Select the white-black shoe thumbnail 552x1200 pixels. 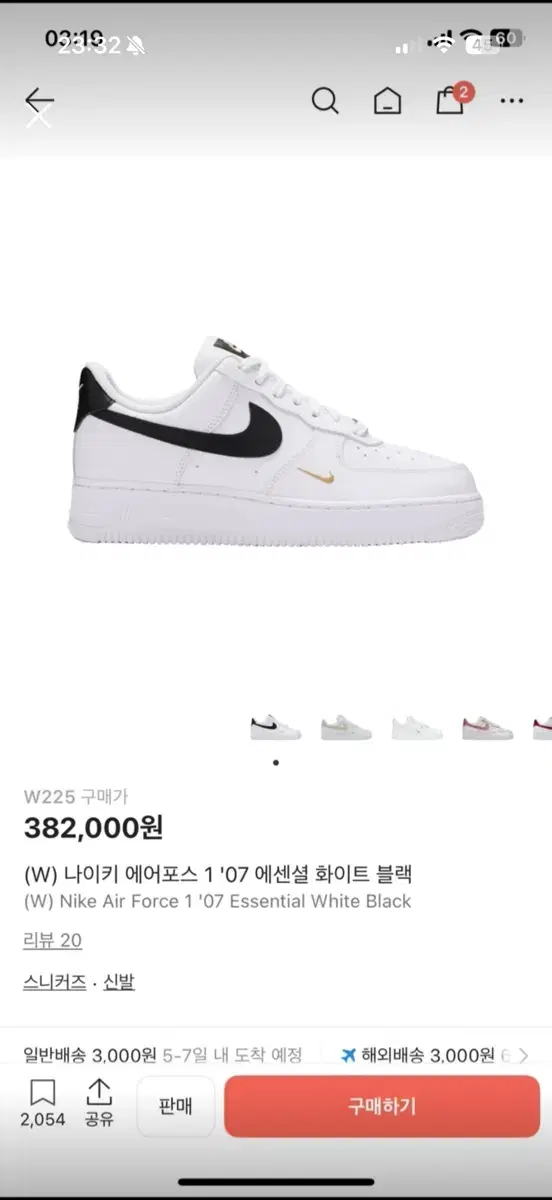[x=276, y=727]
